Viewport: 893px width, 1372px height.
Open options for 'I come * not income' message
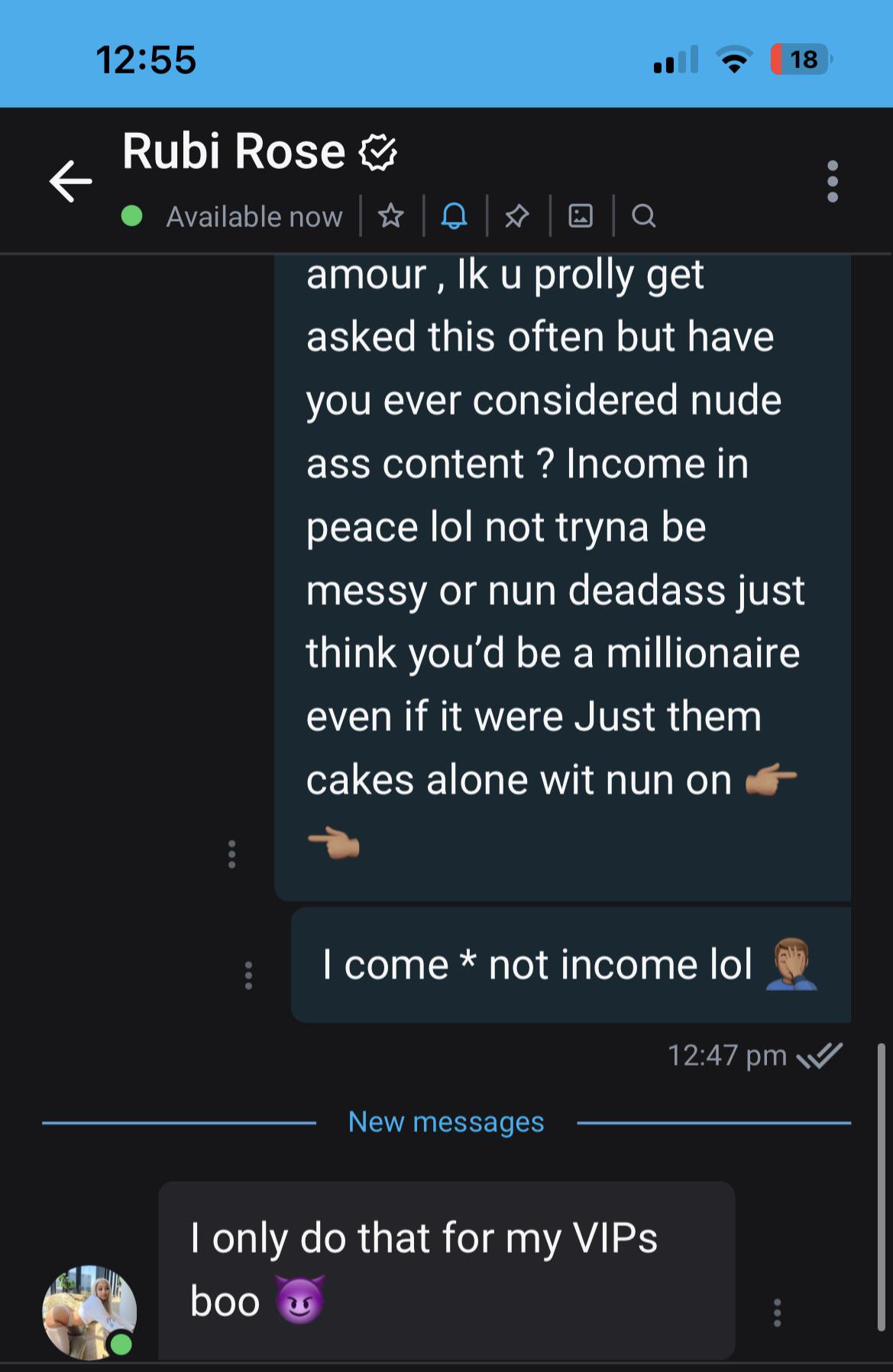(248, 976)
